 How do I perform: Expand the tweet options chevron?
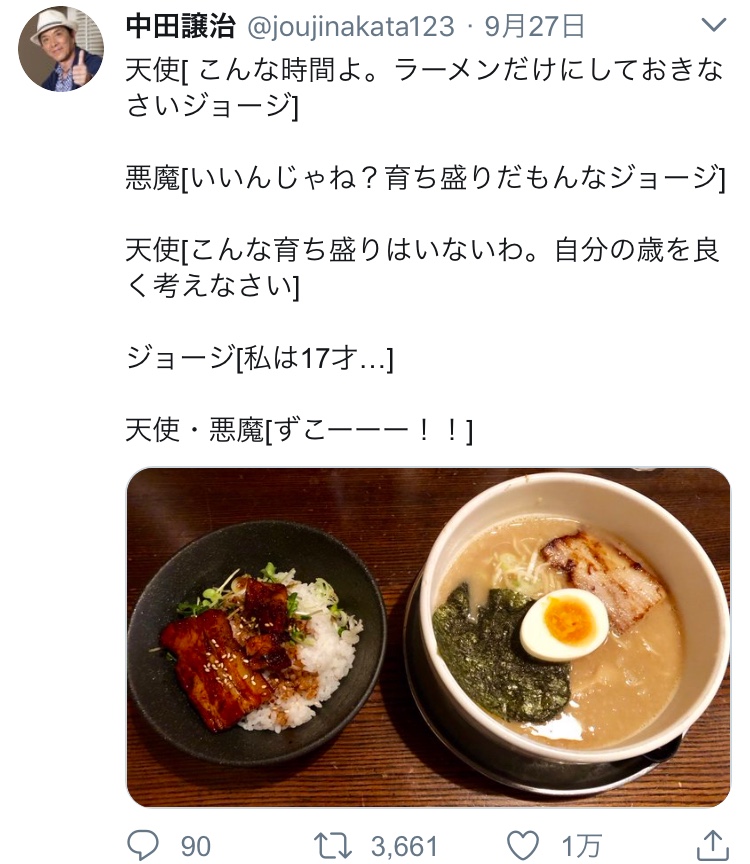click(714, 25)
